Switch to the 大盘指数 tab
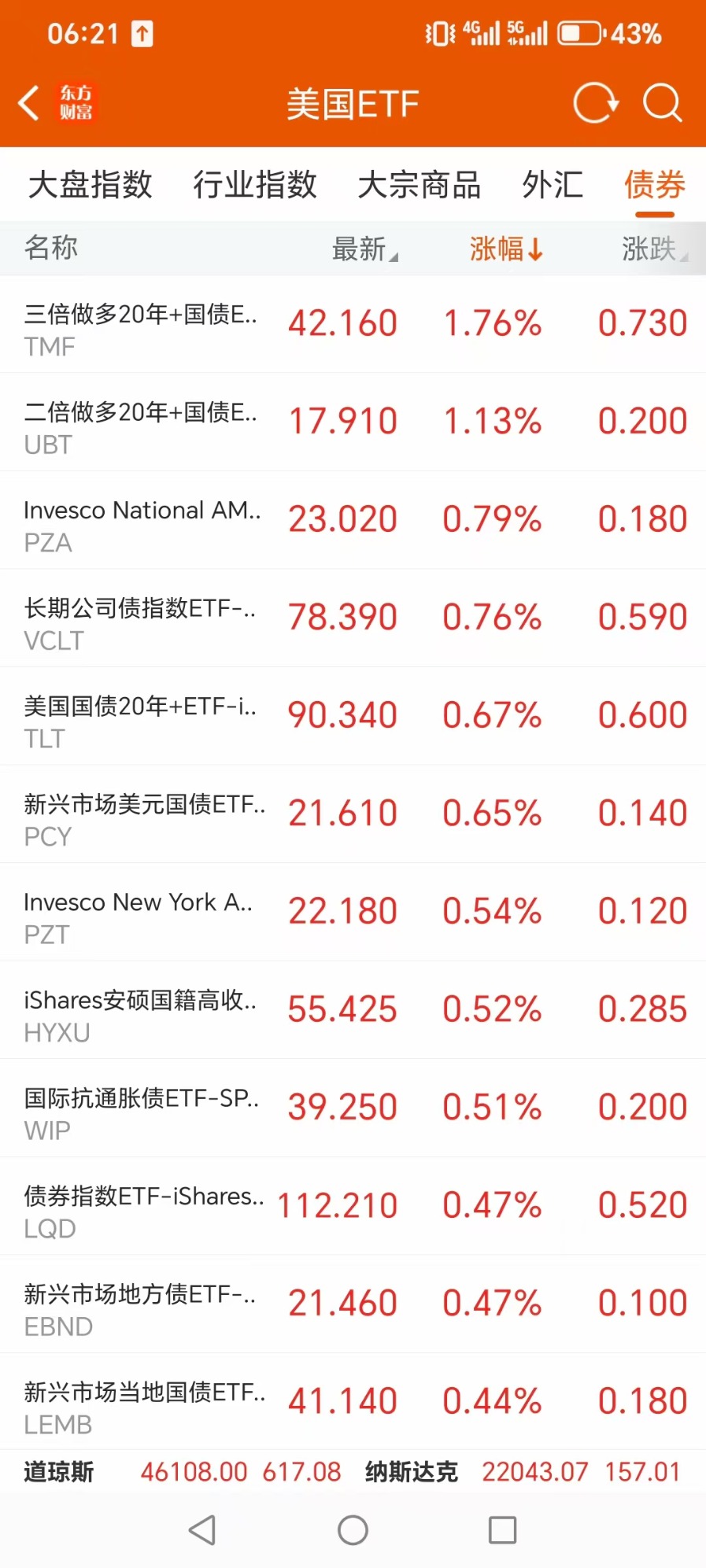Image resolution: width=706 pixels, height=1568 pixels. tap(91, 185)
